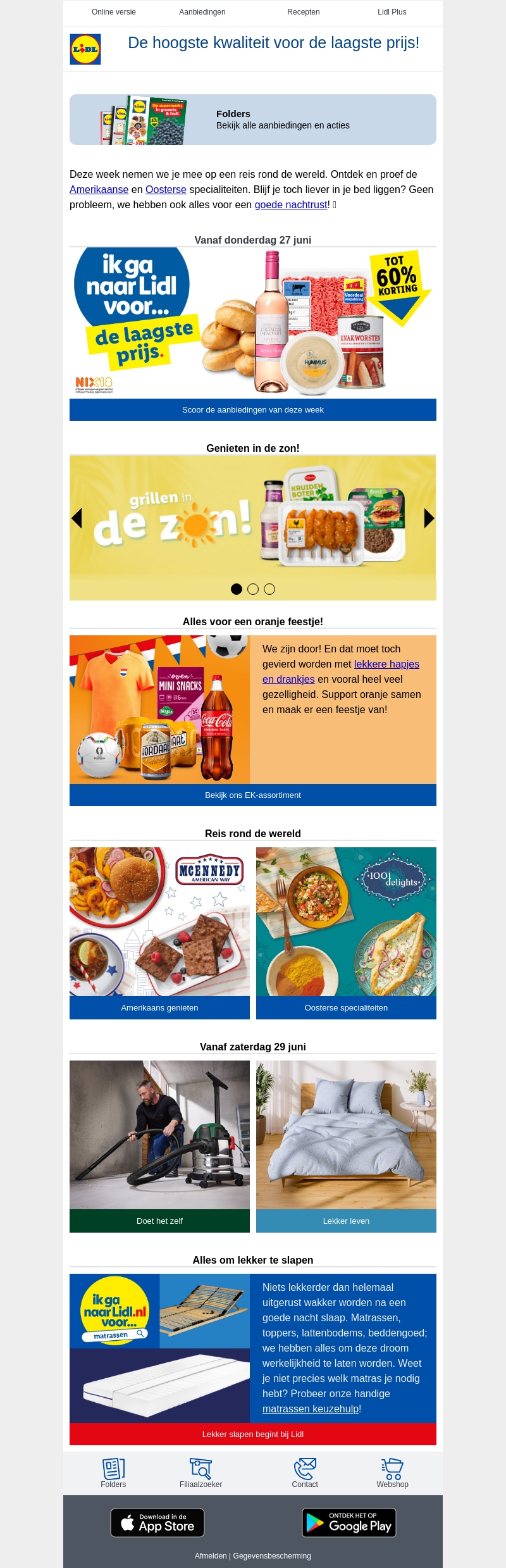The width and height of the screenshot is (506, 1568).
Task: Open the Online versie link
Action: 114,12
